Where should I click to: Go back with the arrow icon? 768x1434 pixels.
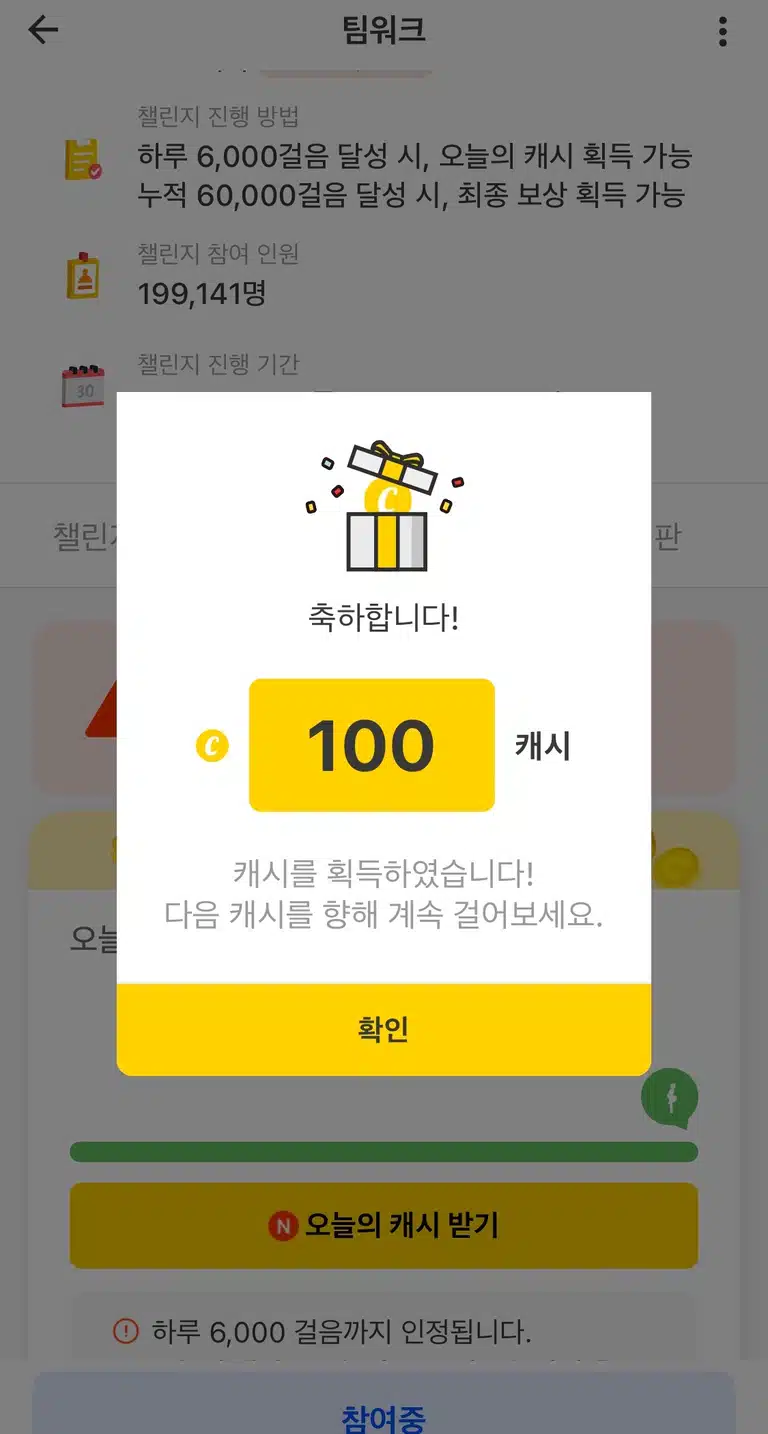tap(43, 31)
